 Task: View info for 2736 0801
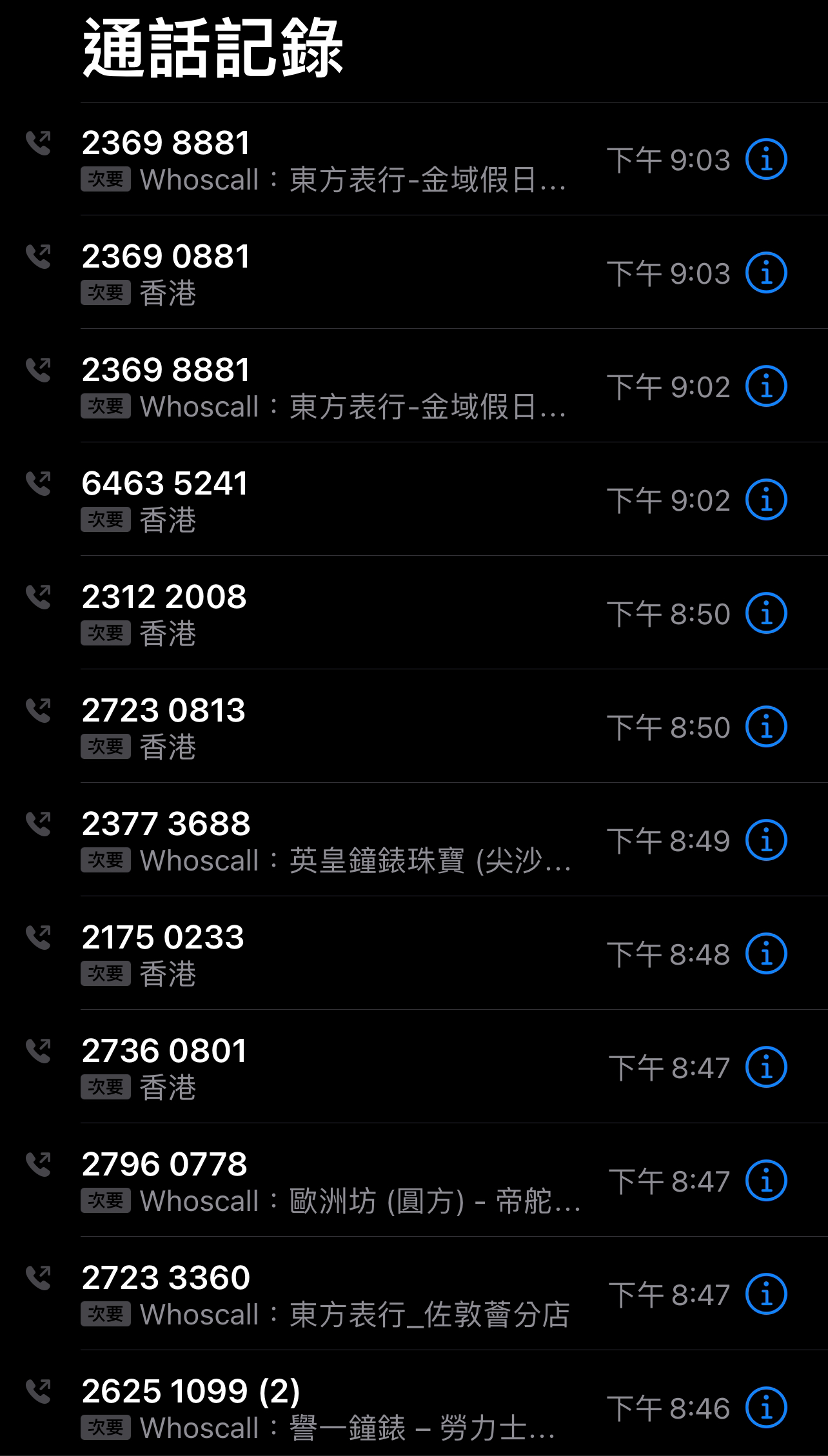tap(766, 1067)
